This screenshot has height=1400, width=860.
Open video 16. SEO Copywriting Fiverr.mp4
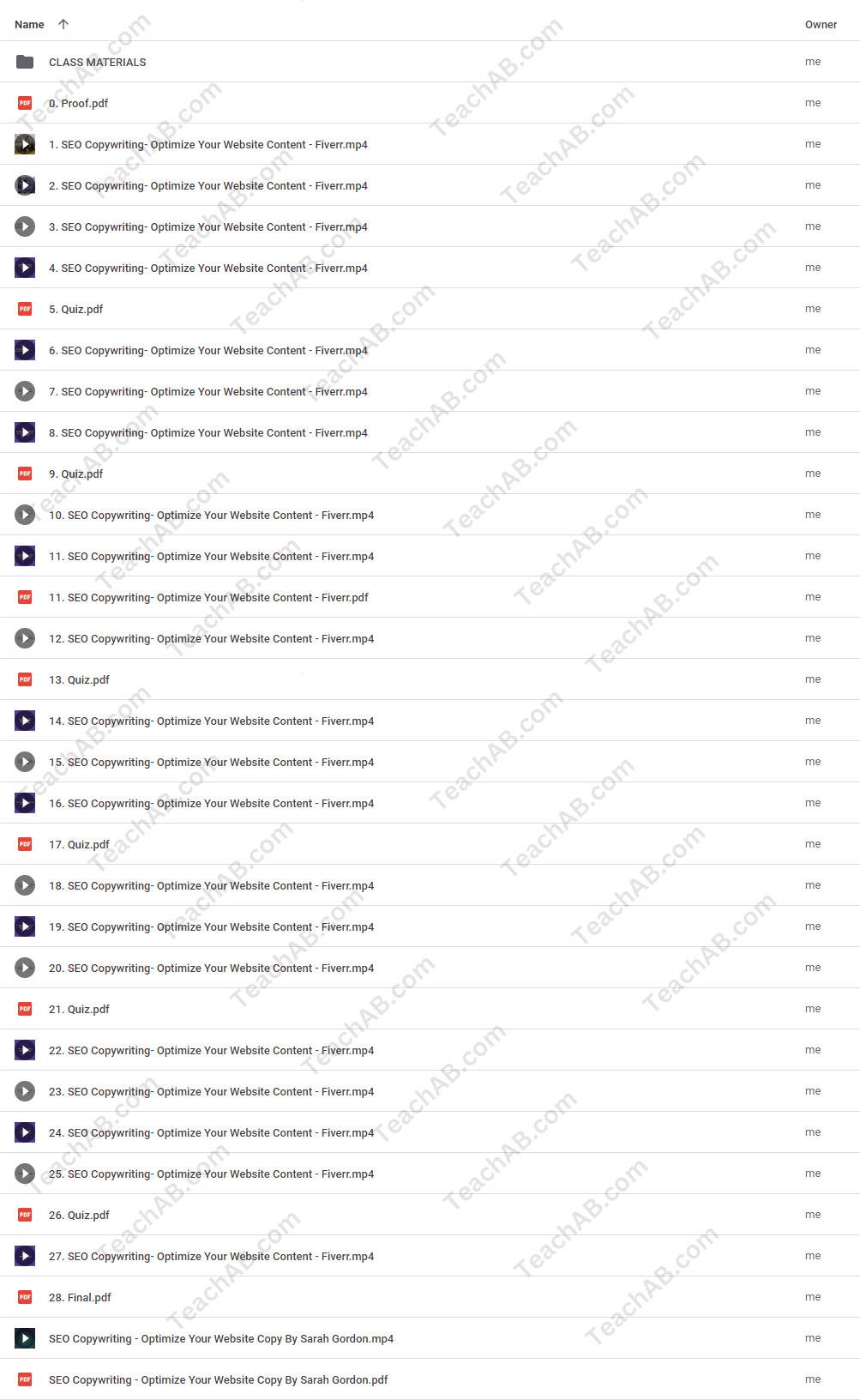(211, 804)
